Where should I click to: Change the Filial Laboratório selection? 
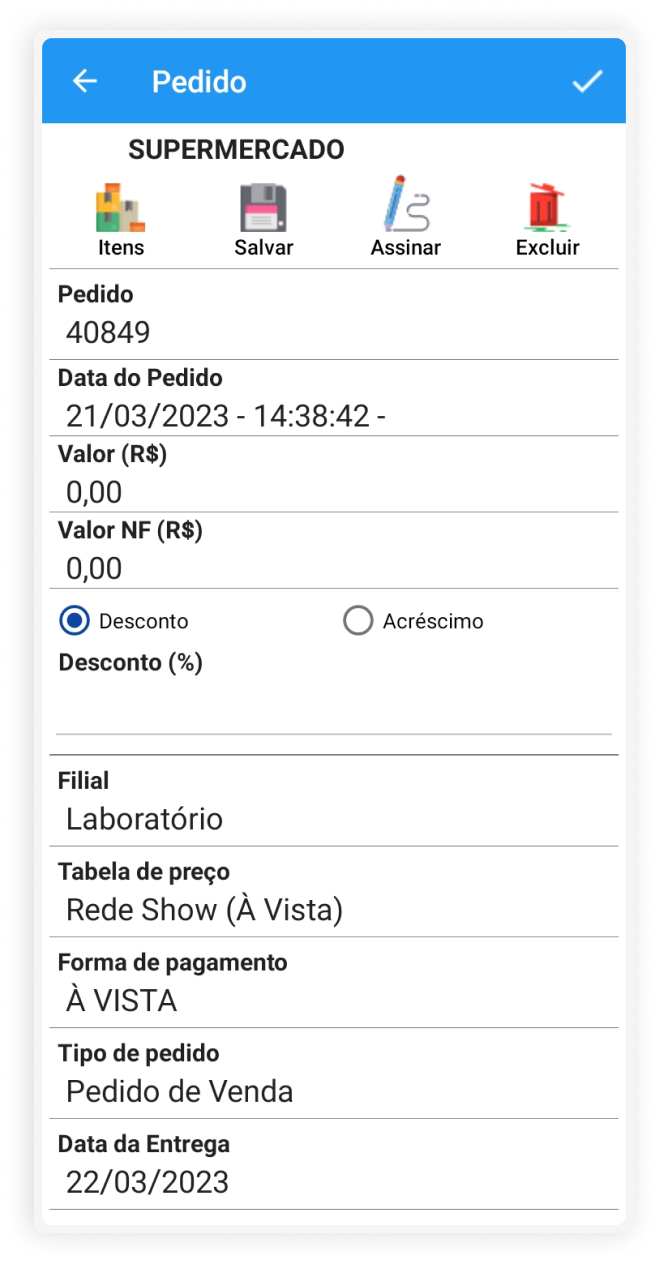(x=333, y=819)
